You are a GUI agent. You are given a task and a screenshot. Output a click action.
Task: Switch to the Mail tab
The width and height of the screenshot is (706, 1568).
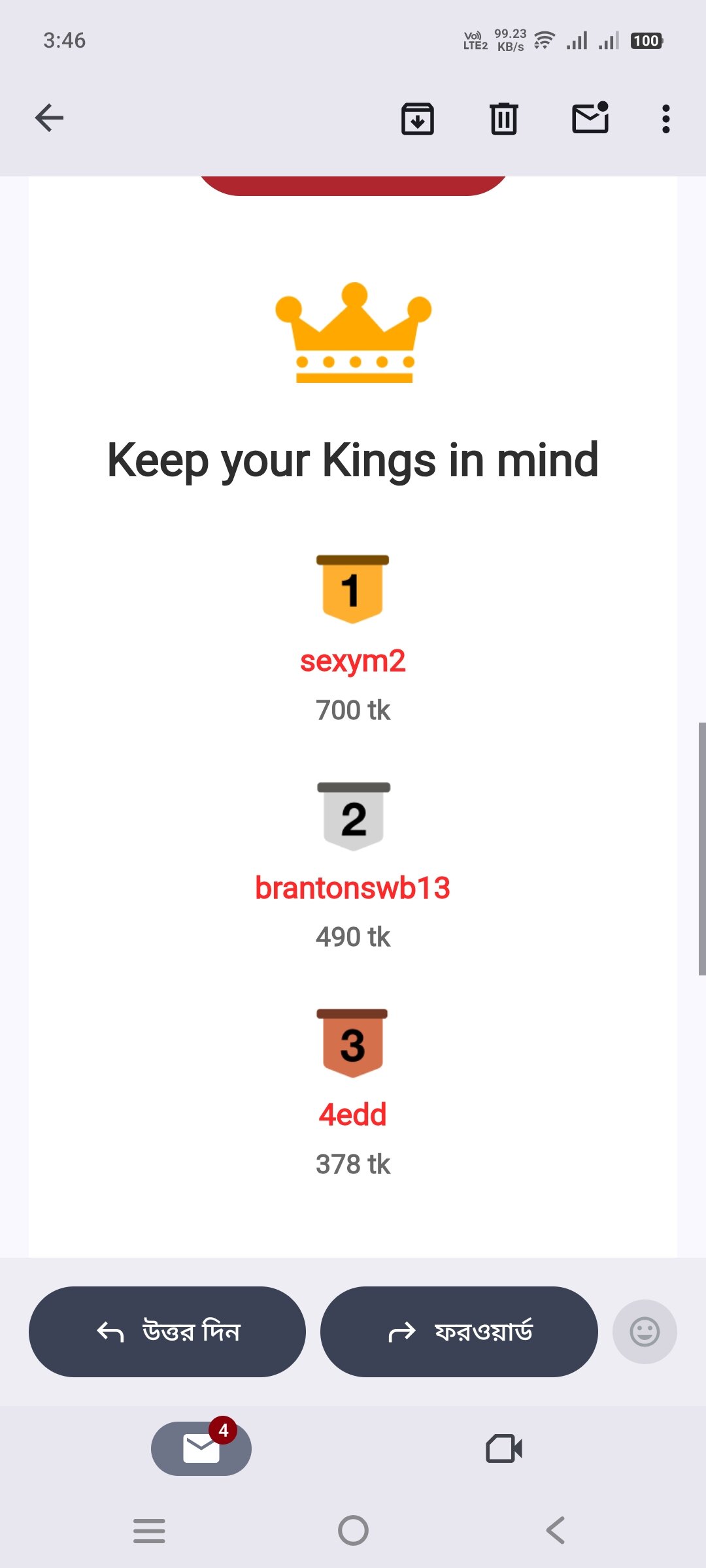point(201,1448)
